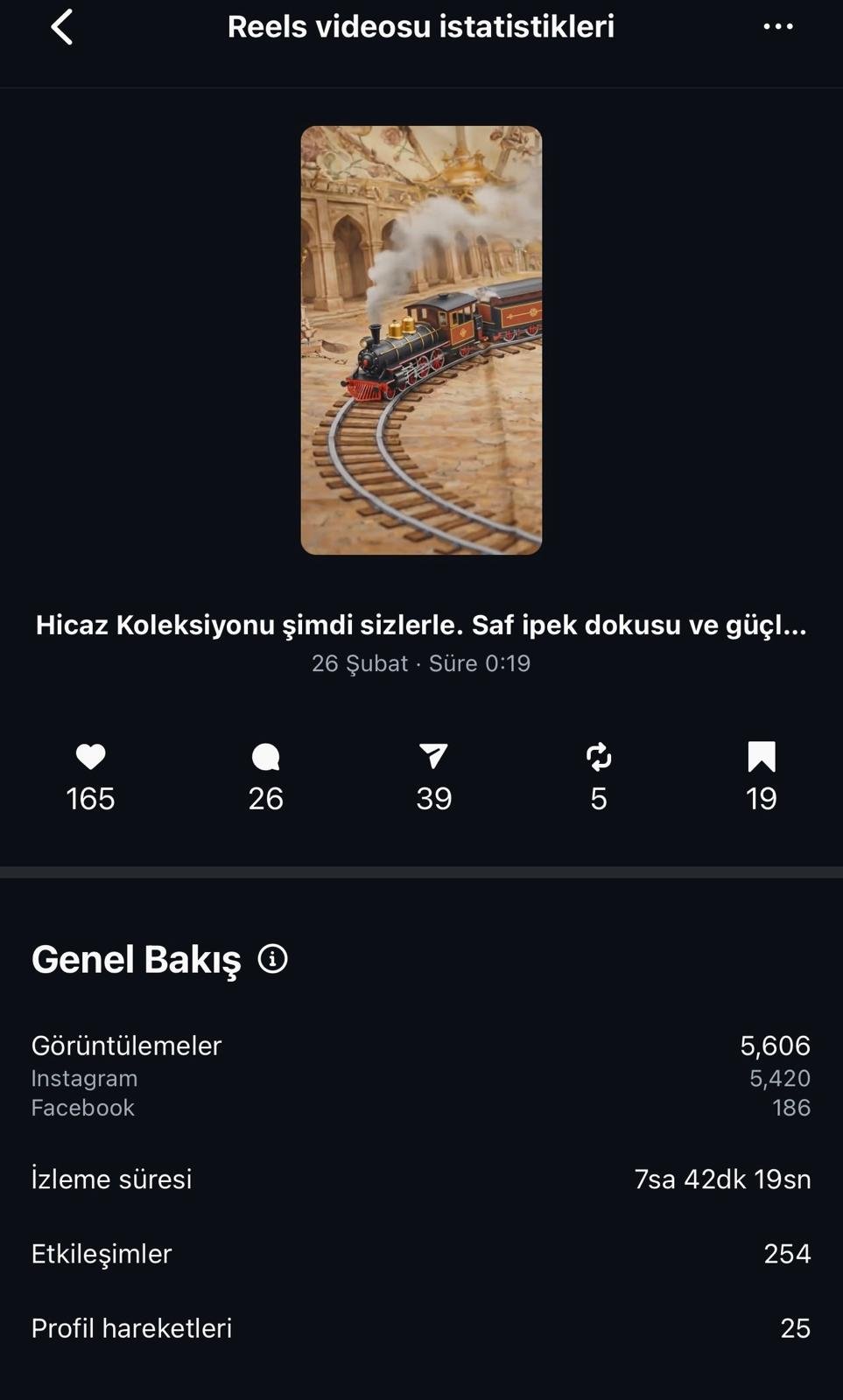Tap the 26 Şubat date and duration text
This screenshot has height=1400, width=843.
point(421,662)
